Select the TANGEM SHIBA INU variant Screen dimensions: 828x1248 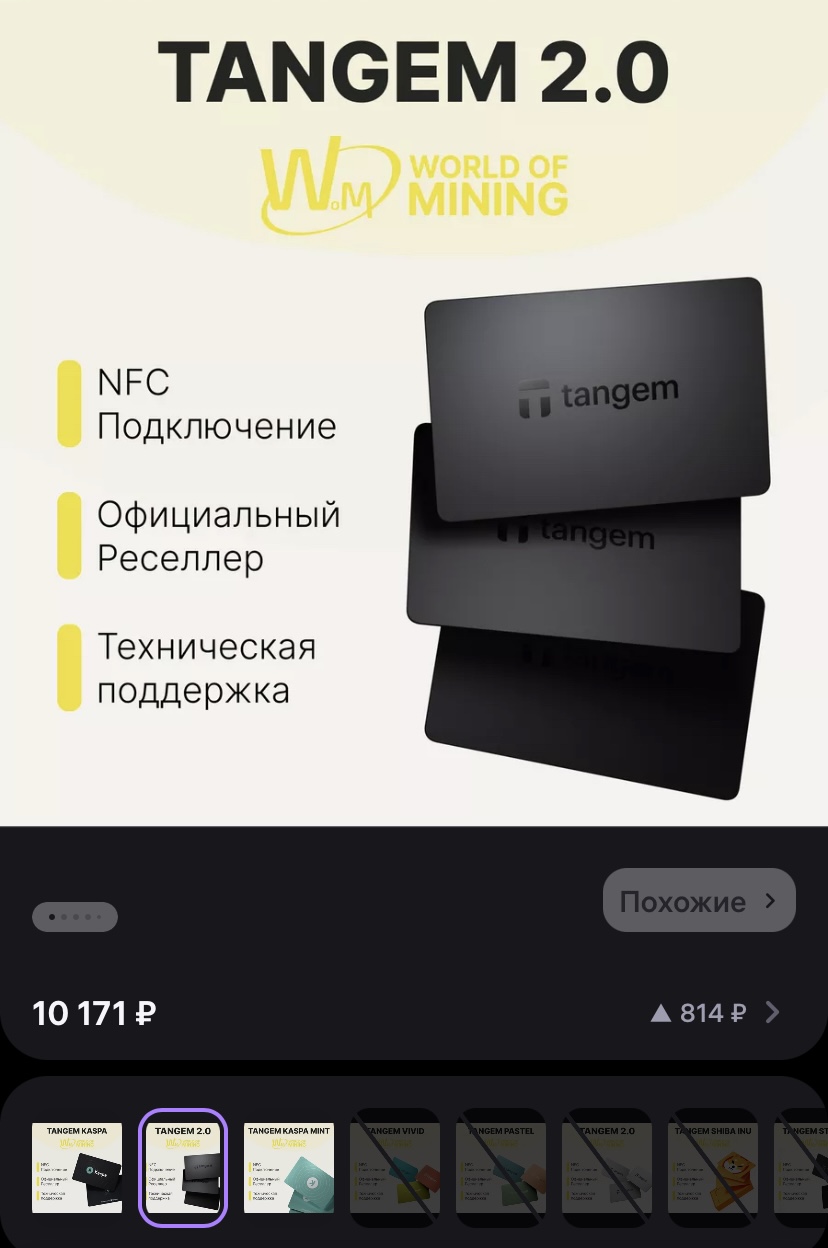pyautogui.click(x=713, y=1167)
